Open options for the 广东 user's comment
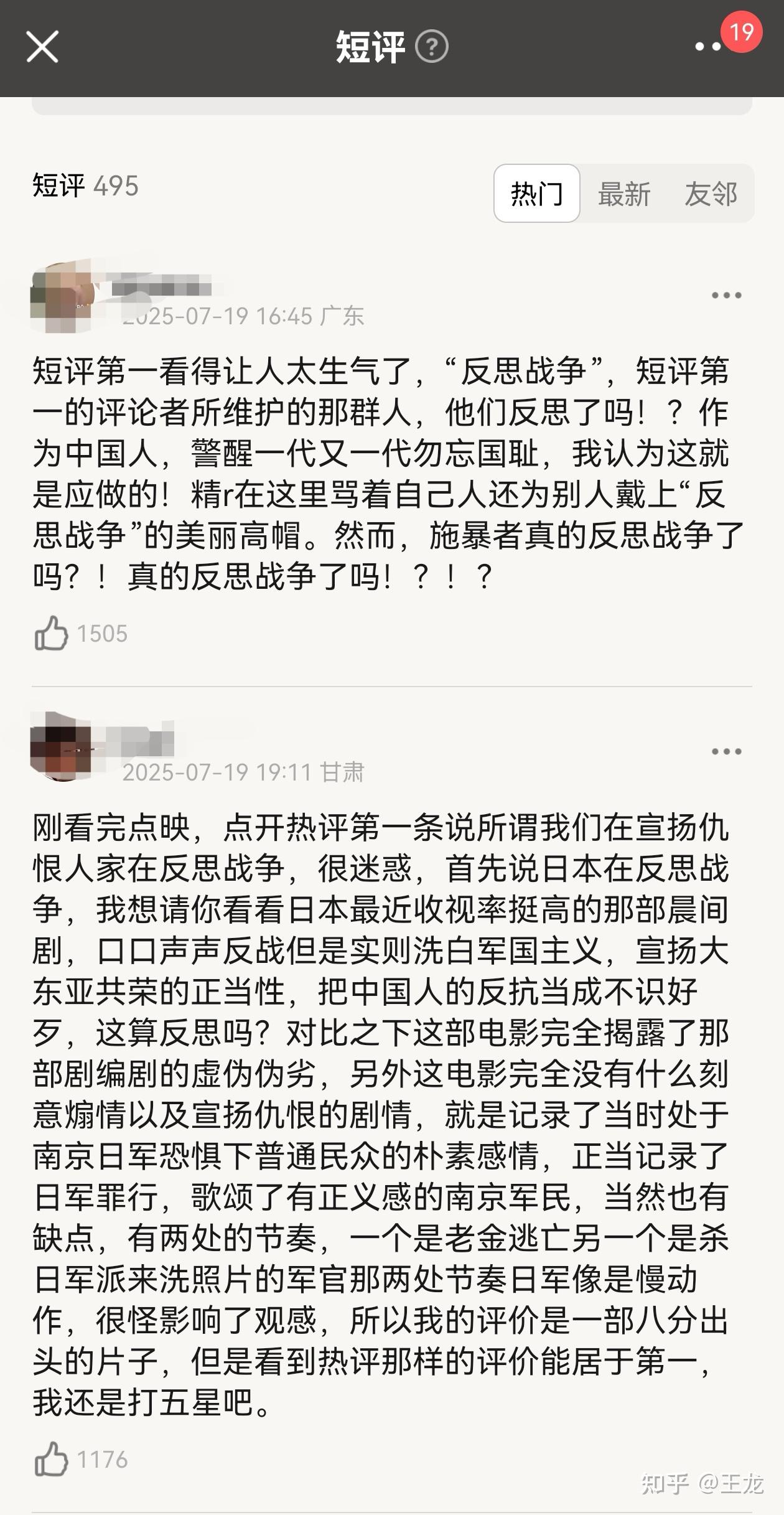Screen dimensions: 784x1515 pyautogui.click(x=726, y=295)
